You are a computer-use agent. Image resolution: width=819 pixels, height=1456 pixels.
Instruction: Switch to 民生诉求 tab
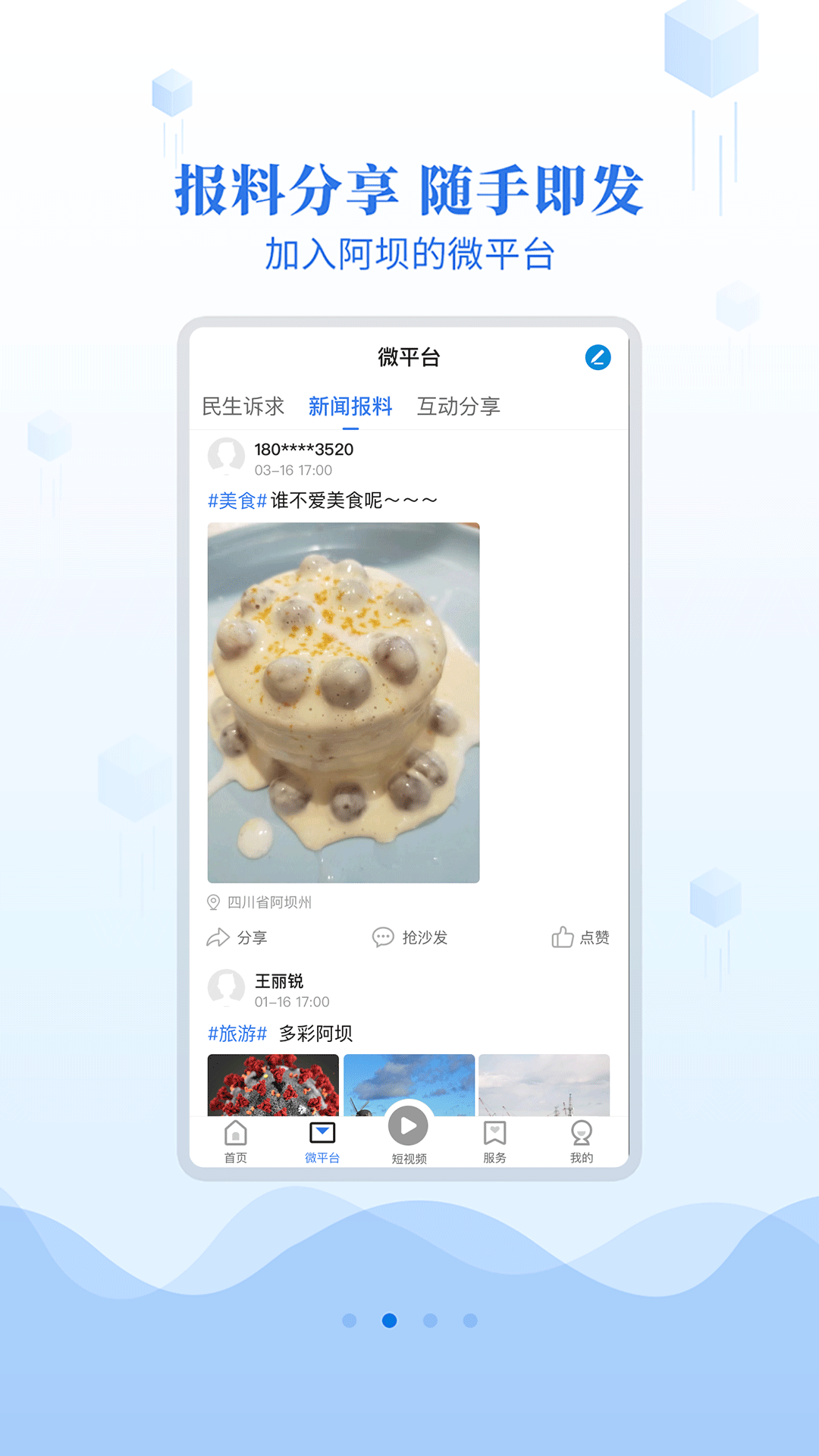(243, 406)
